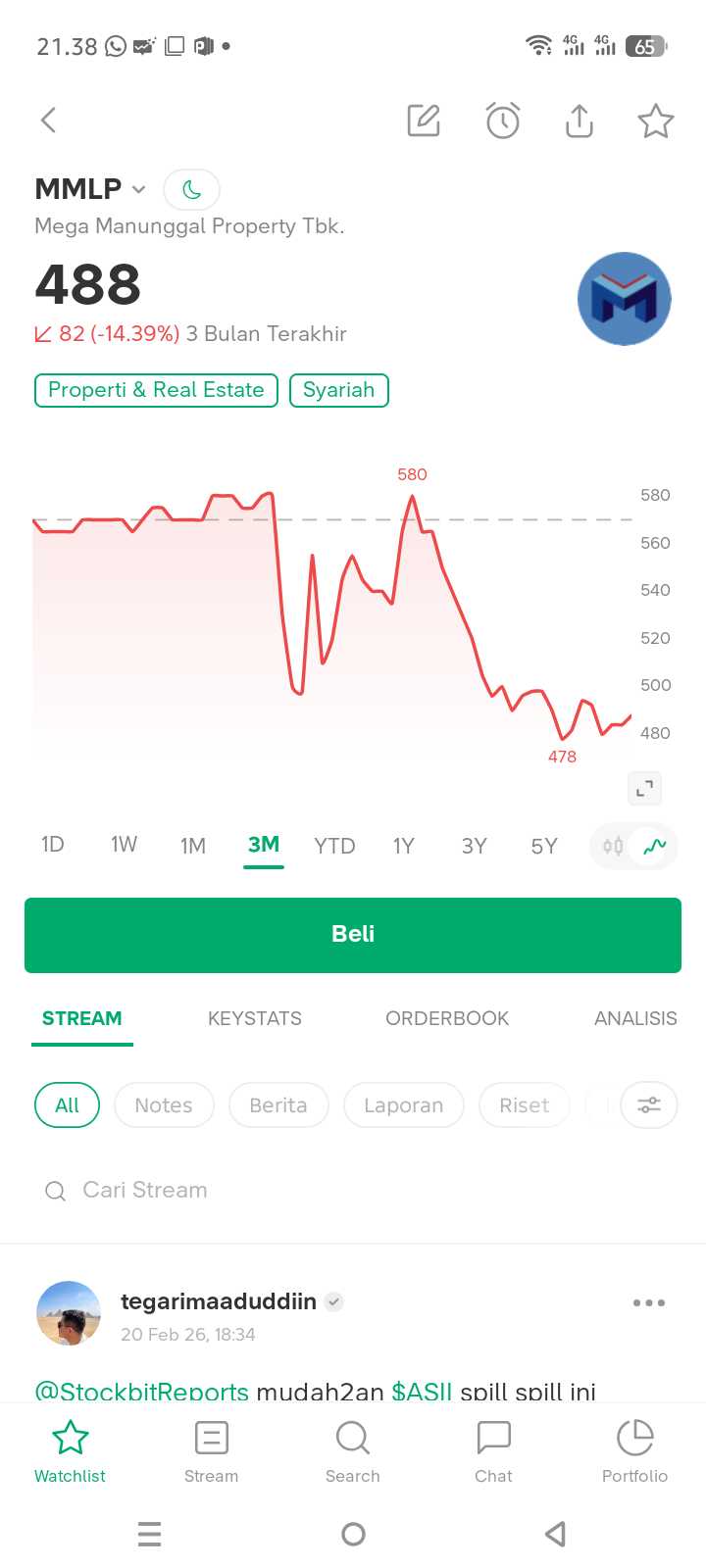Go back using the top-left arrow
706x1568 pixels.
(48, 121)
